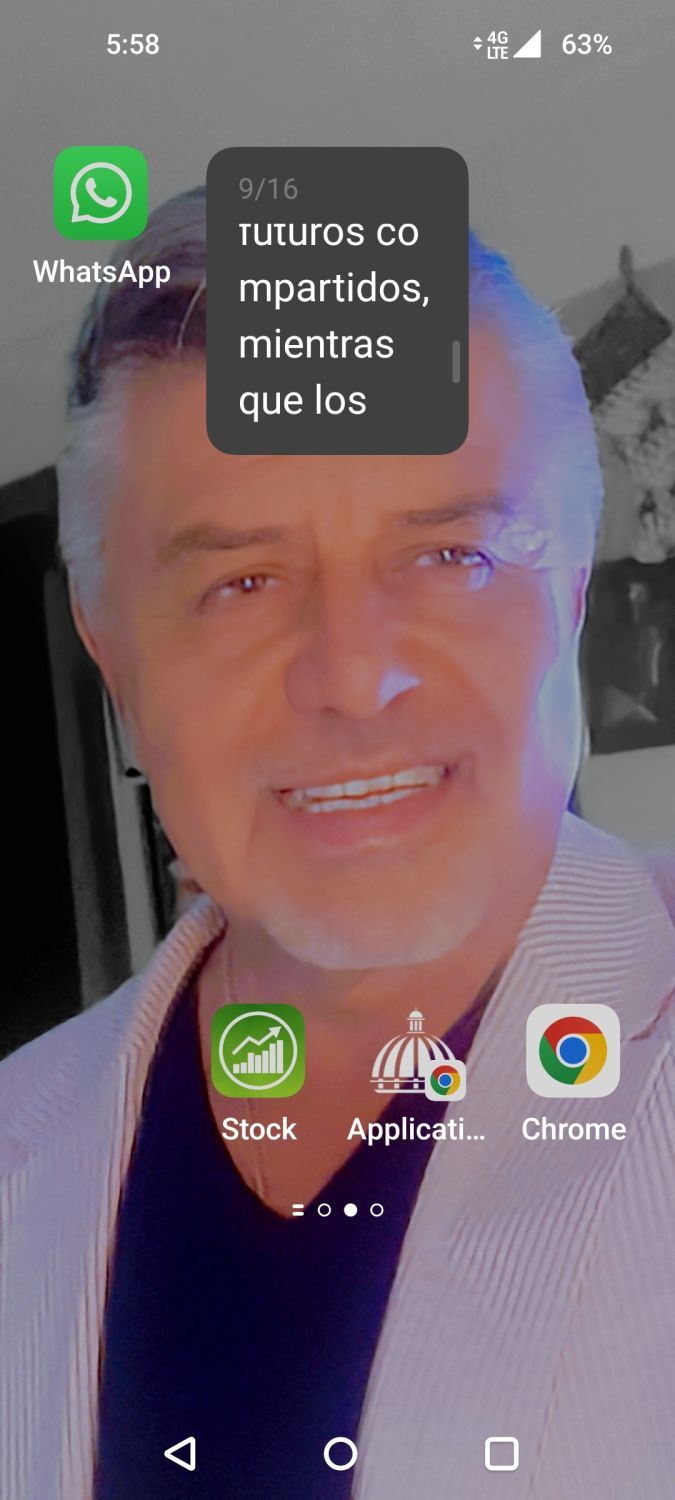Open the 9/16 note widget
The height and width of the screenshot is (1500, 675).
[337, 301]
